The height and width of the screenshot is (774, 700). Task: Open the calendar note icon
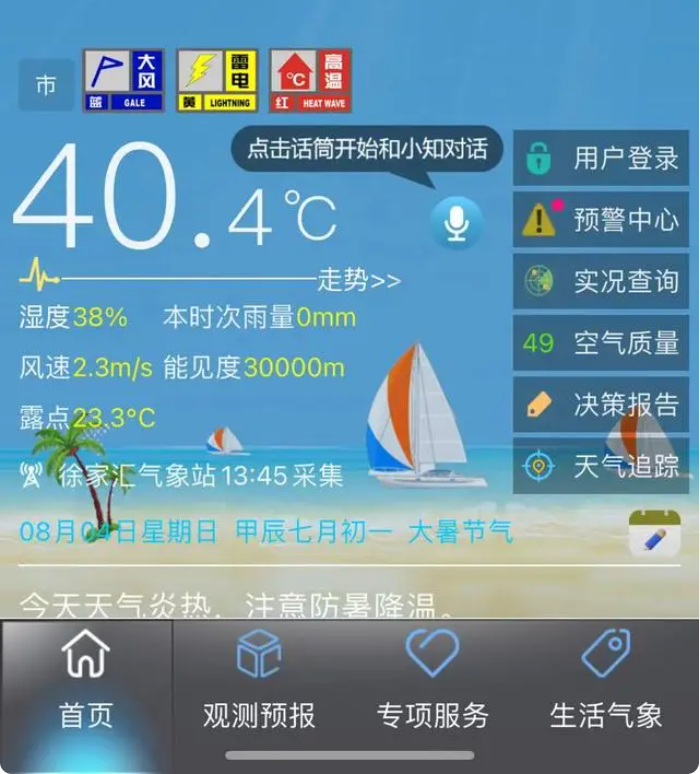(654, 533)
